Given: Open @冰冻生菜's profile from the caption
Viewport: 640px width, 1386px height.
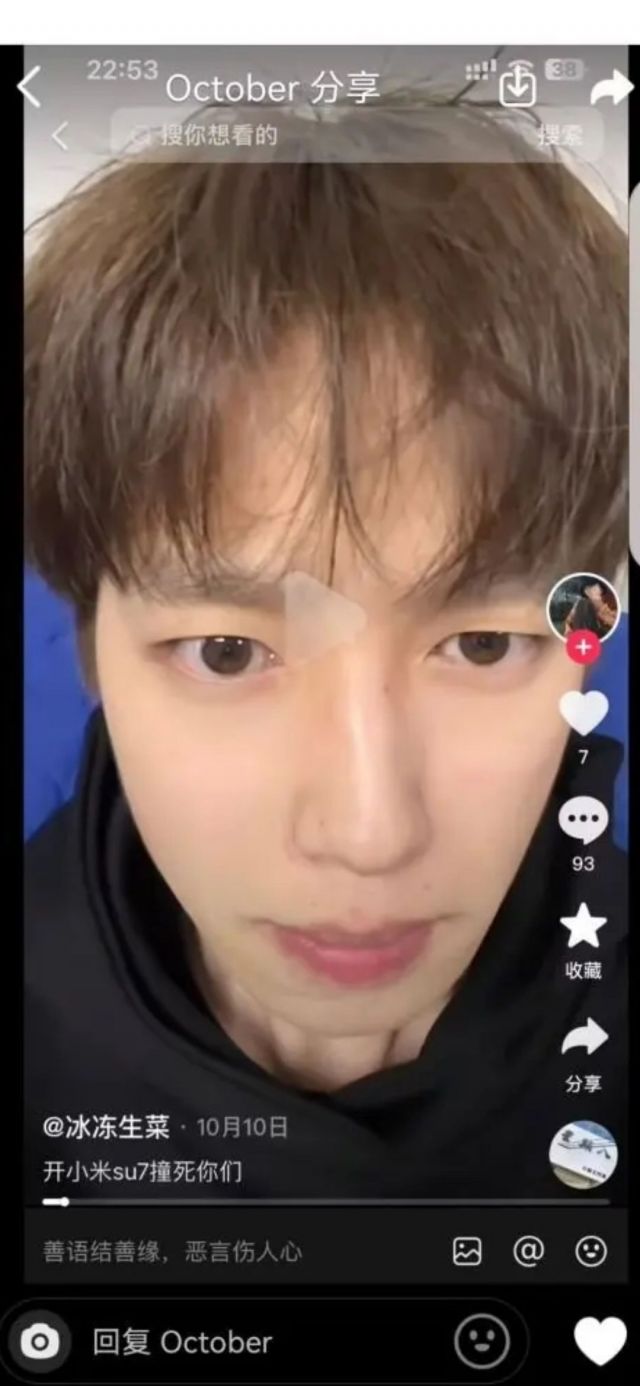Looking at the screenshot, I should coord(106,1128).
